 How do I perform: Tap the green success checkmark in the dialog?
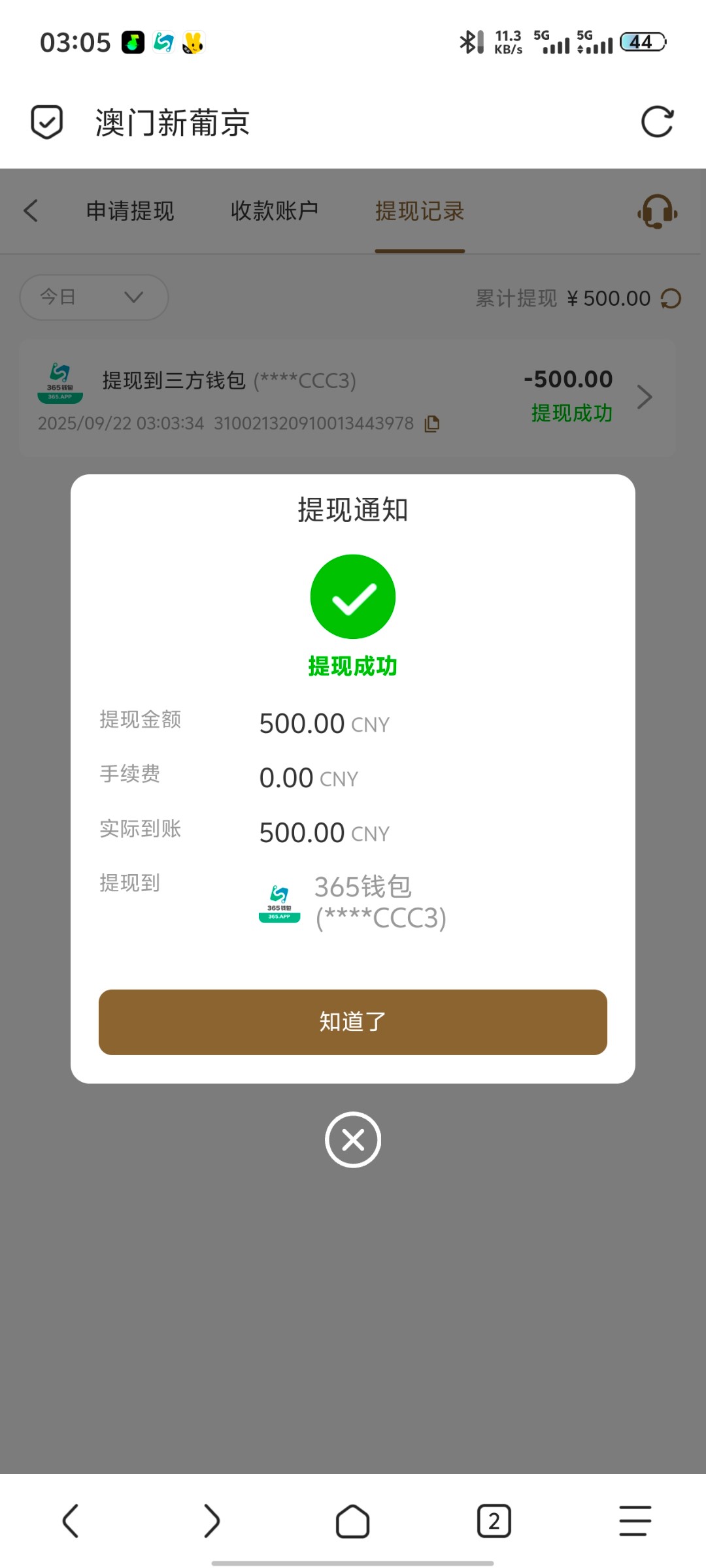(x=352, y=596)
